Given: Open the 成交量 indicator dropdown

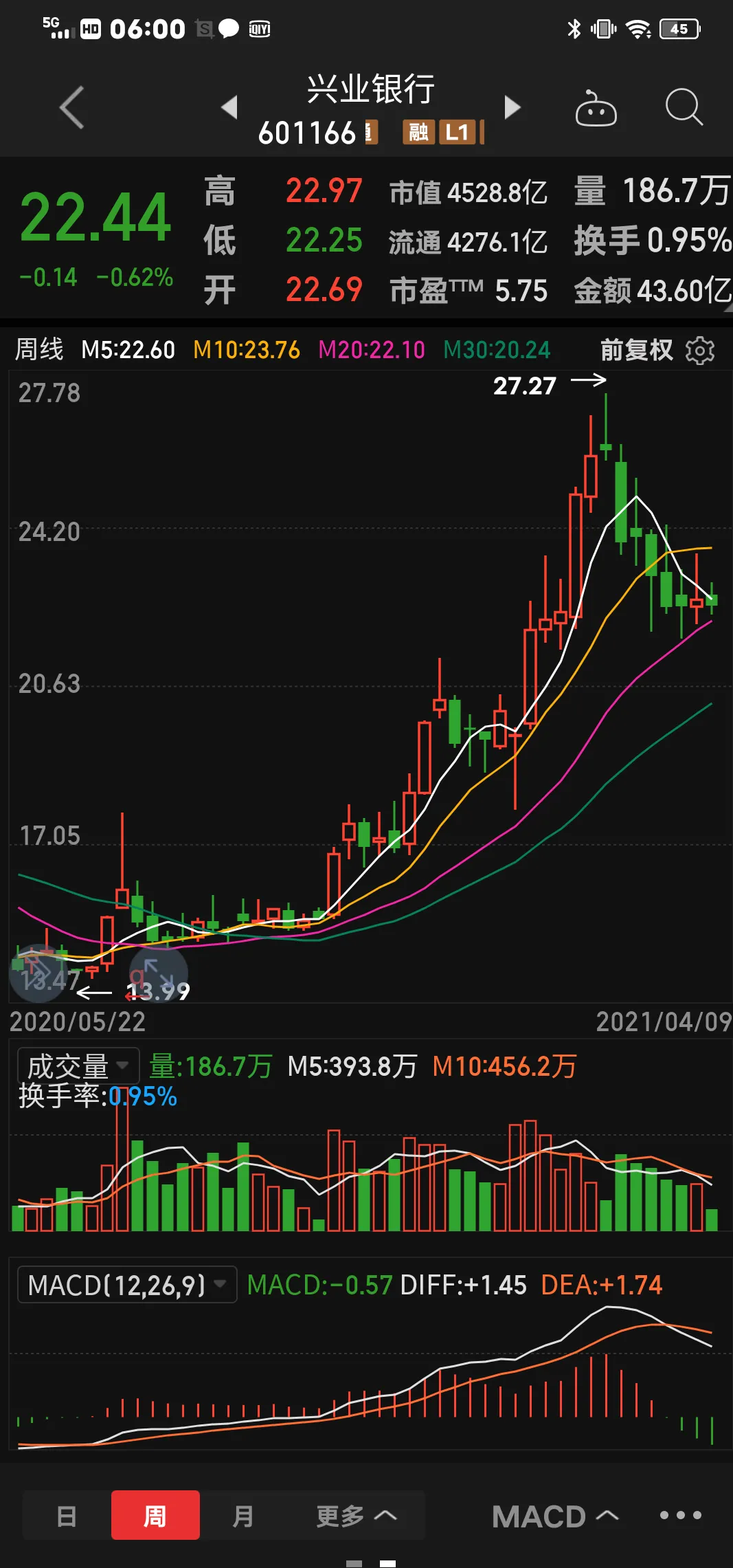Looking at the screenshot, I should coord(78,1066).
